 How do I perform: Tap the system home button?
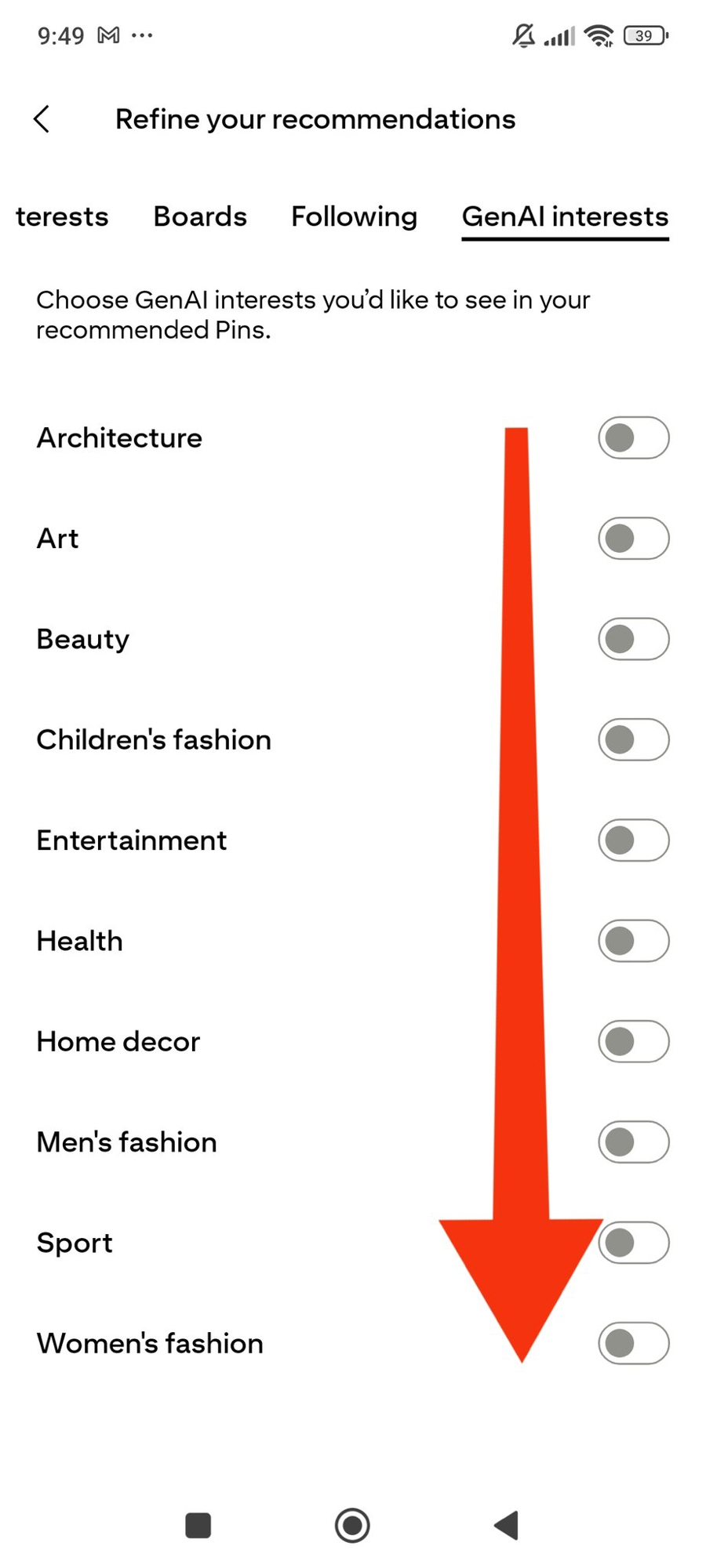(352, 1526)
